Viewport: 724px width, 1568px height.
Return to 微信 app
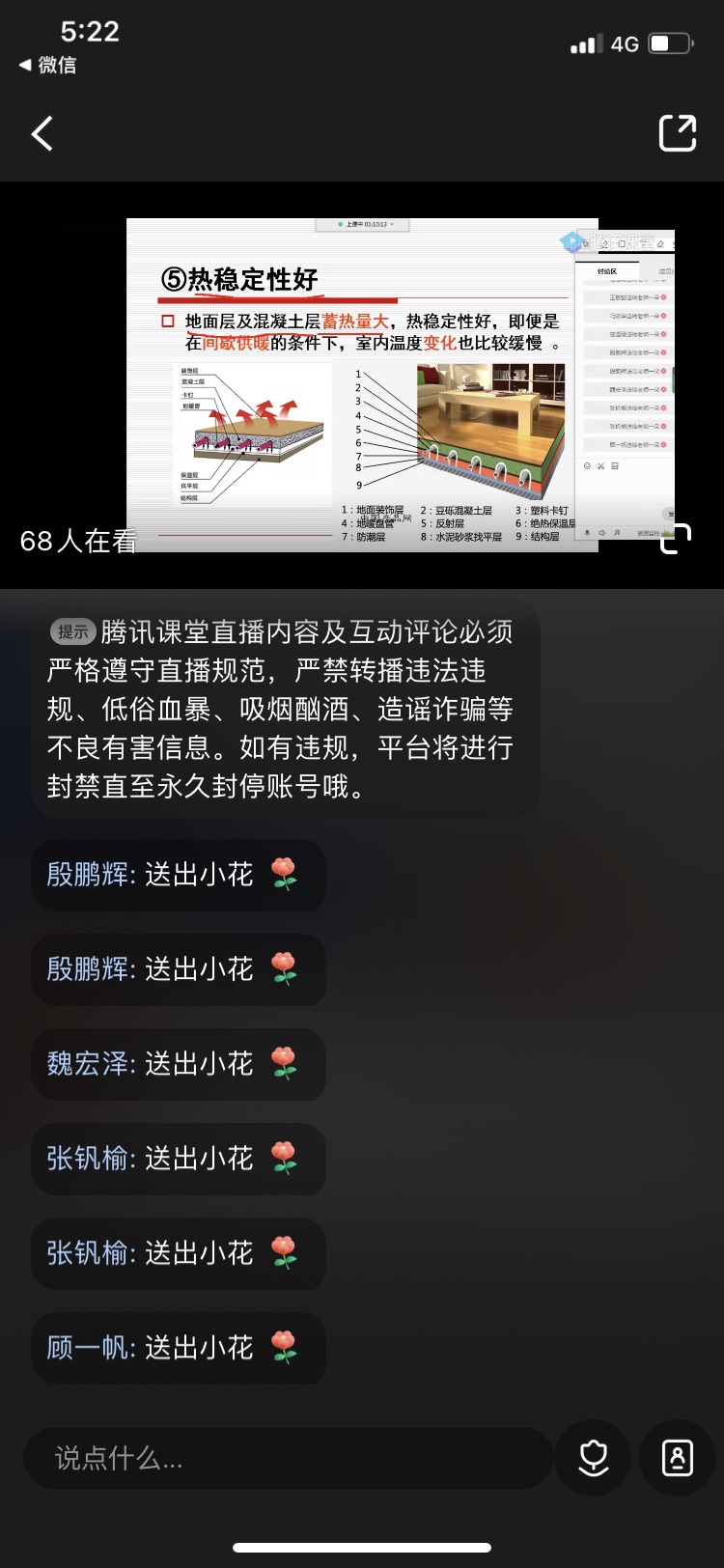48,66
